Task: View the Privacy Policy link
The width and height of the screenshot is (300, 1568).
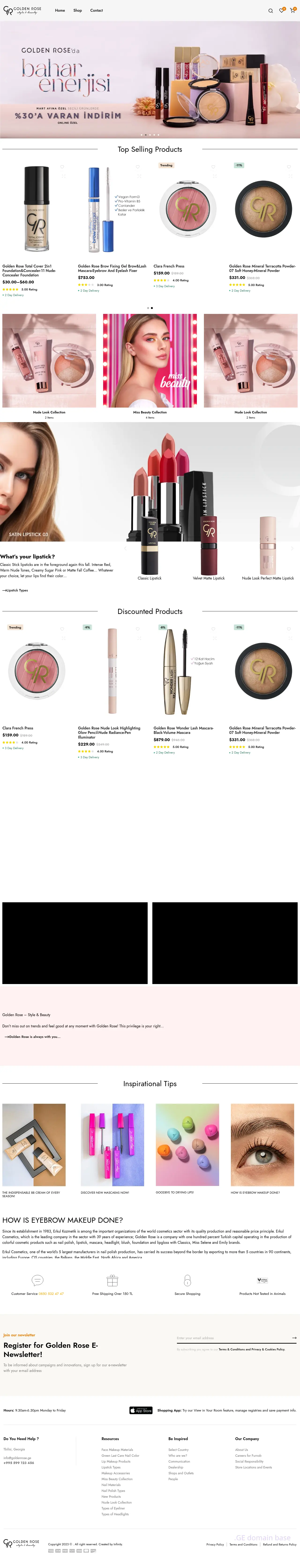Action: point(215,1544)
